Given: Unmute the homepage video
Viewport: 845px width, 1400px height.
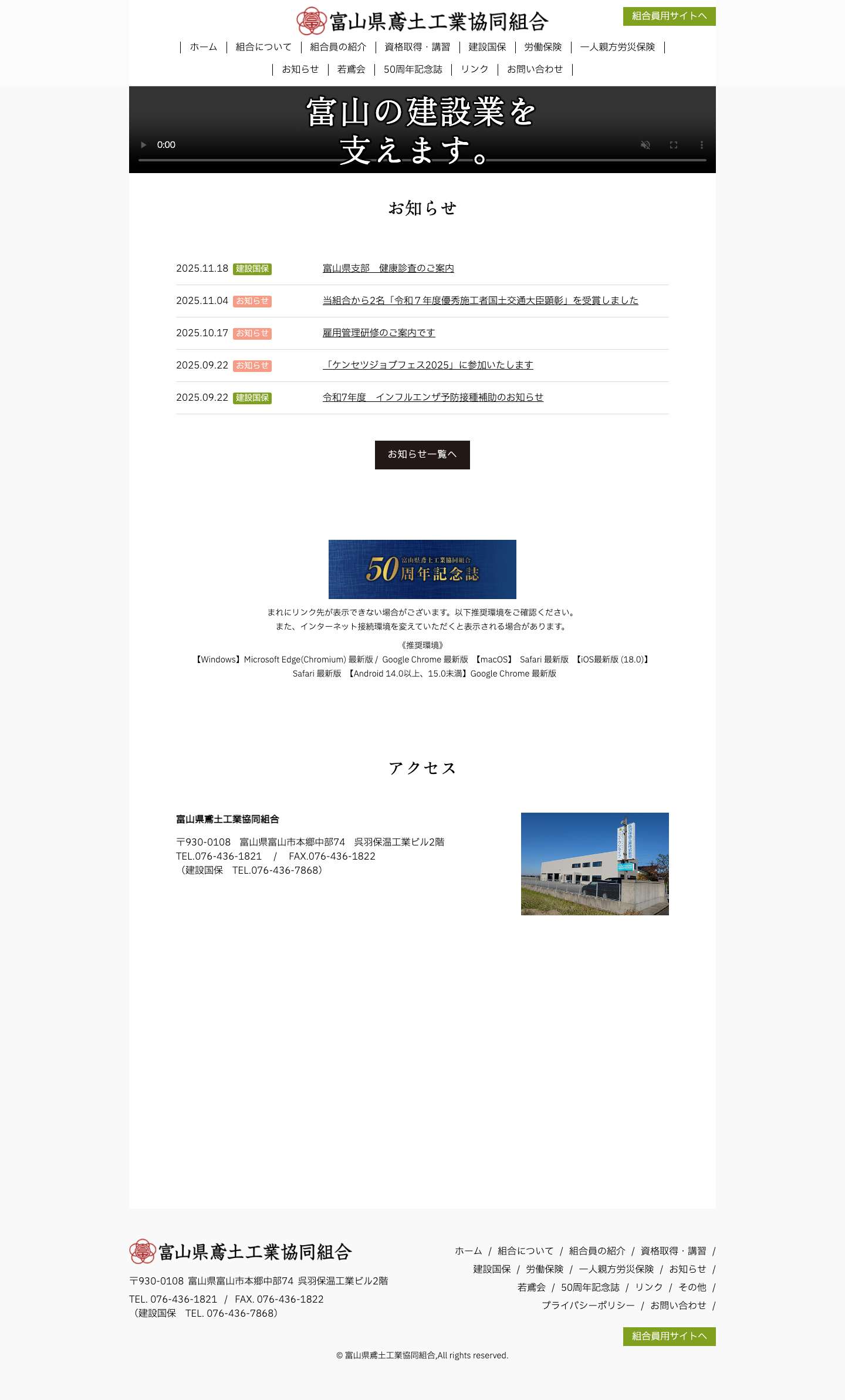Looking at the screenshot, I should click(x=645, y=144).
